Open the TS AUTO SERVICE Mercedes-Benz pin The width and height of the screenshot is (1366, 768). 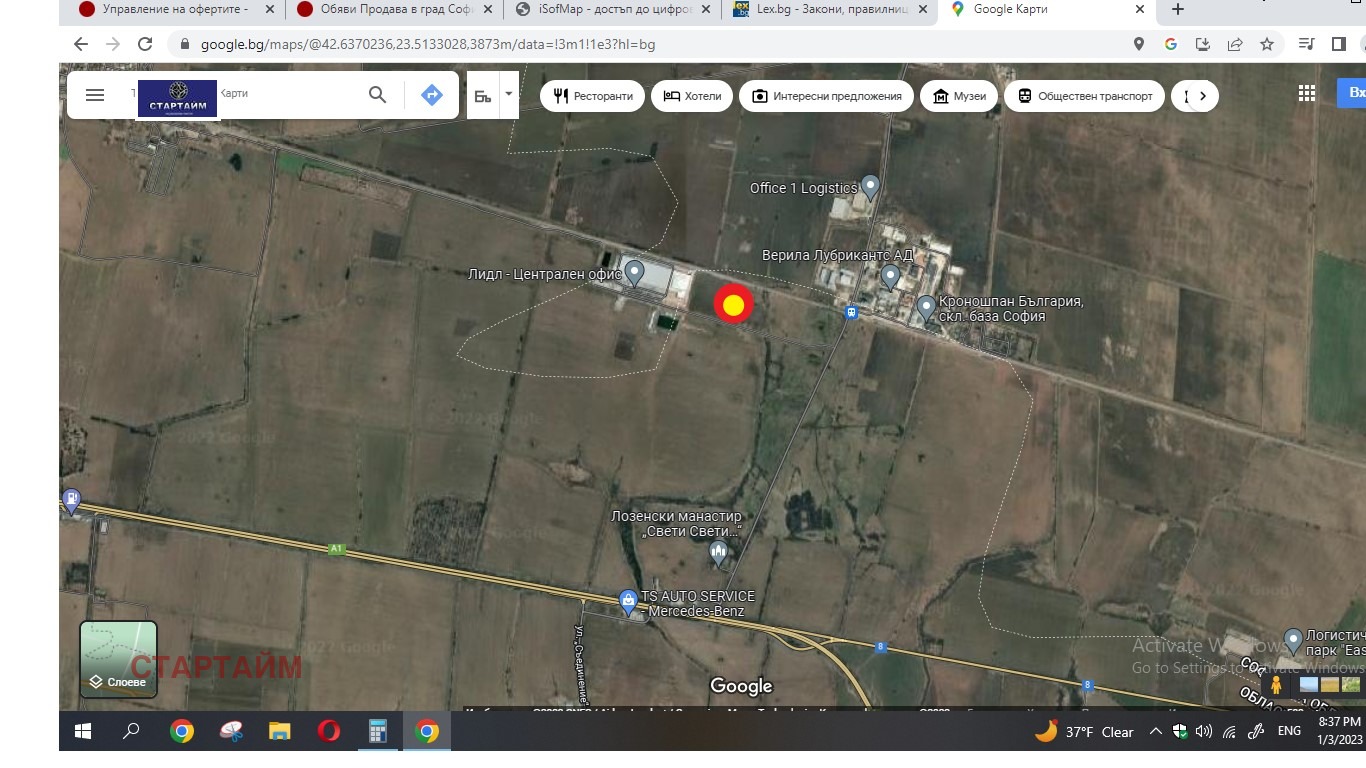click(628, 600)
